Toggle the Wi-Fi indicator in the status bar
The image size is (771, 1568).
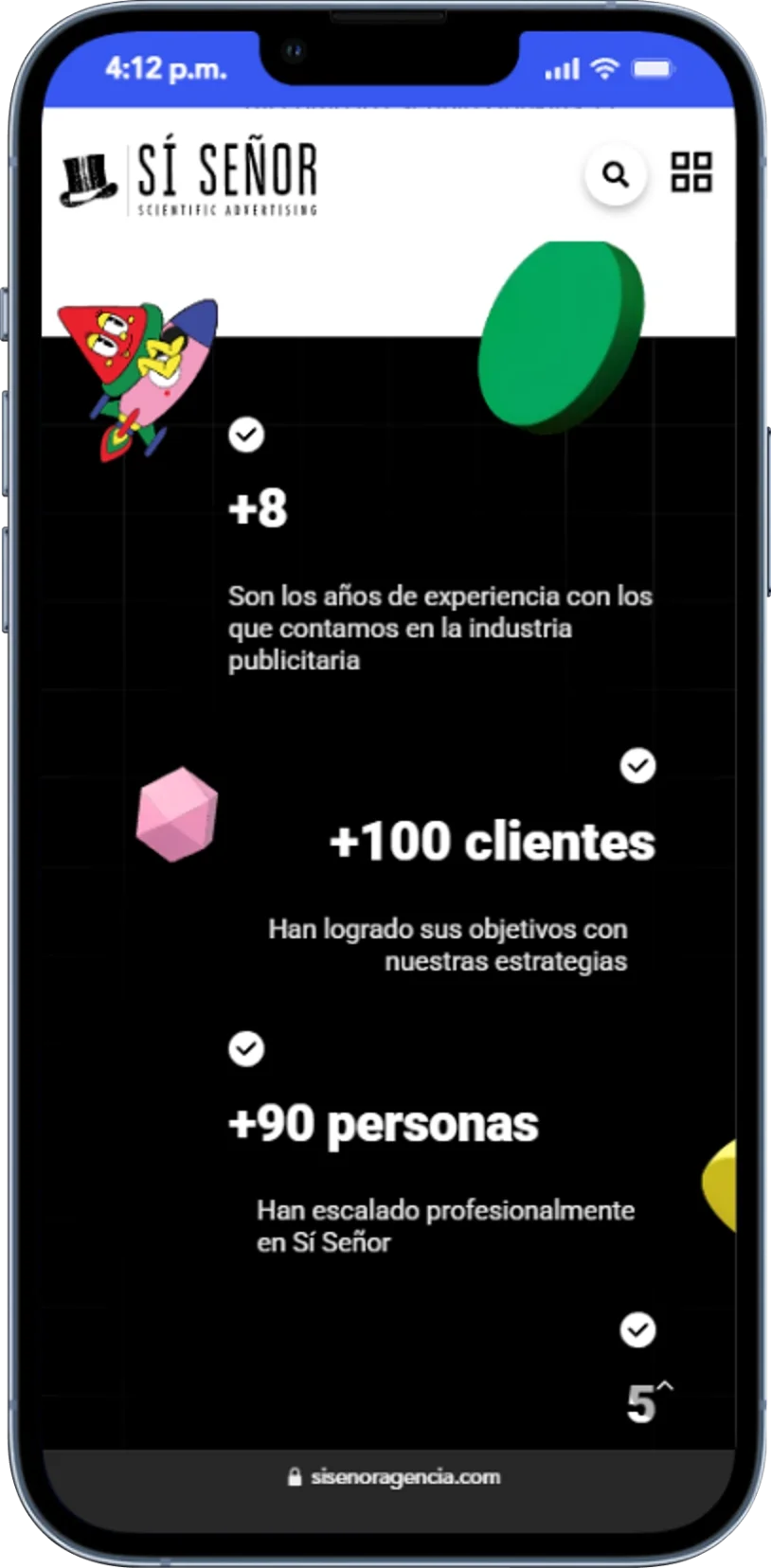tap(605, 67)
